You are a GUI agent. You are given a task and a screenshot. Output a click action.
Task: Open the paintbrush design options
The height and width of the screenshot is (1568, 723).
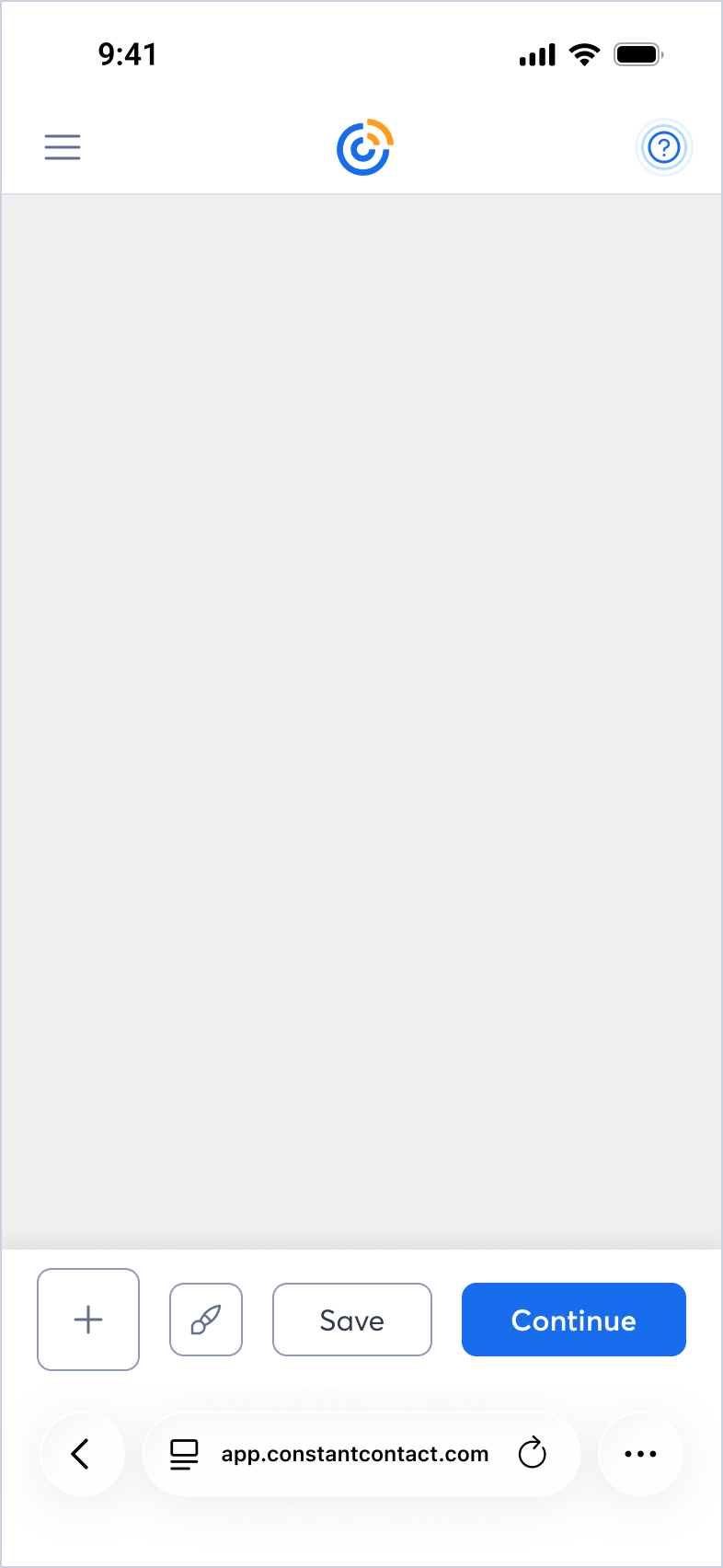click(x=206, y=1320)
